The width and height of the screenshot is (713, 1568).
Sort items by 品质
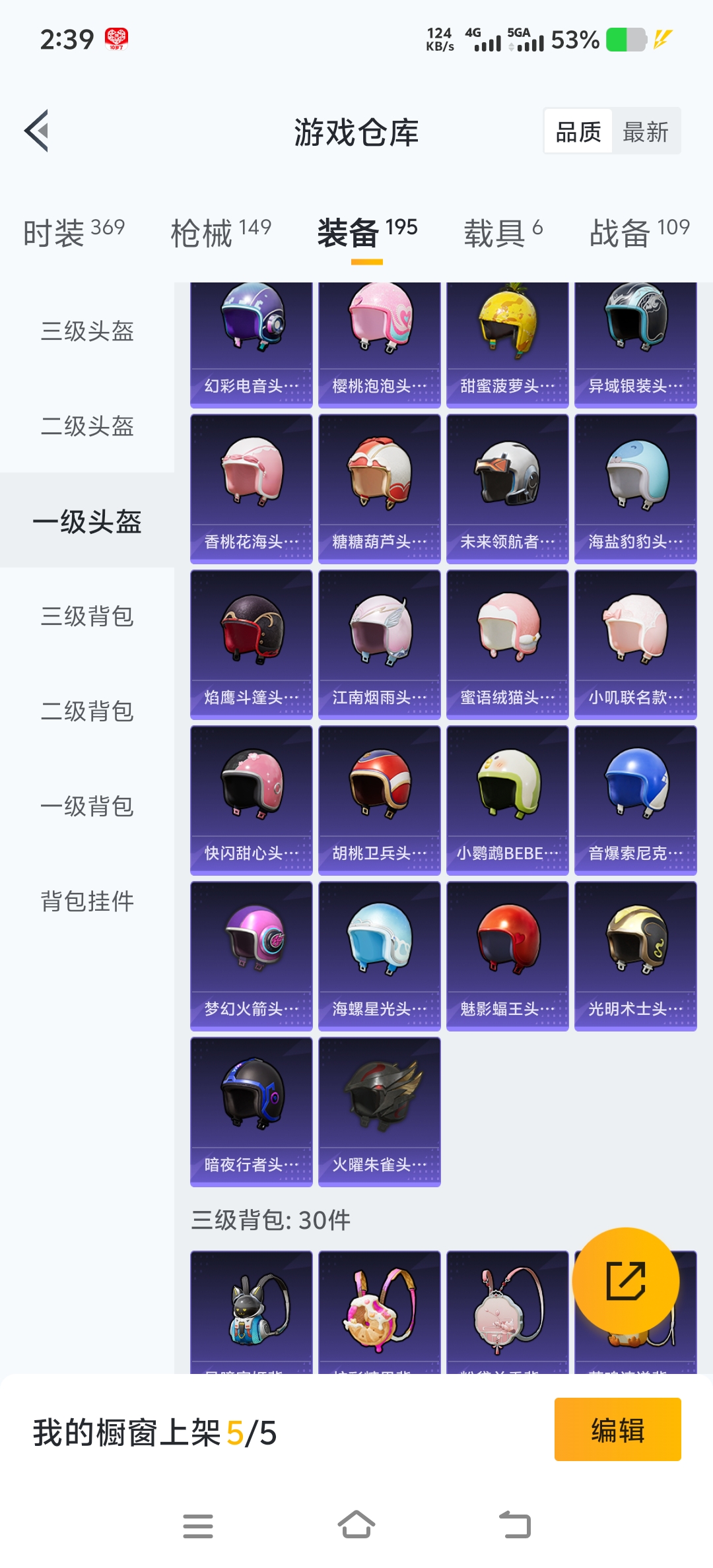[x=578, y=132]
